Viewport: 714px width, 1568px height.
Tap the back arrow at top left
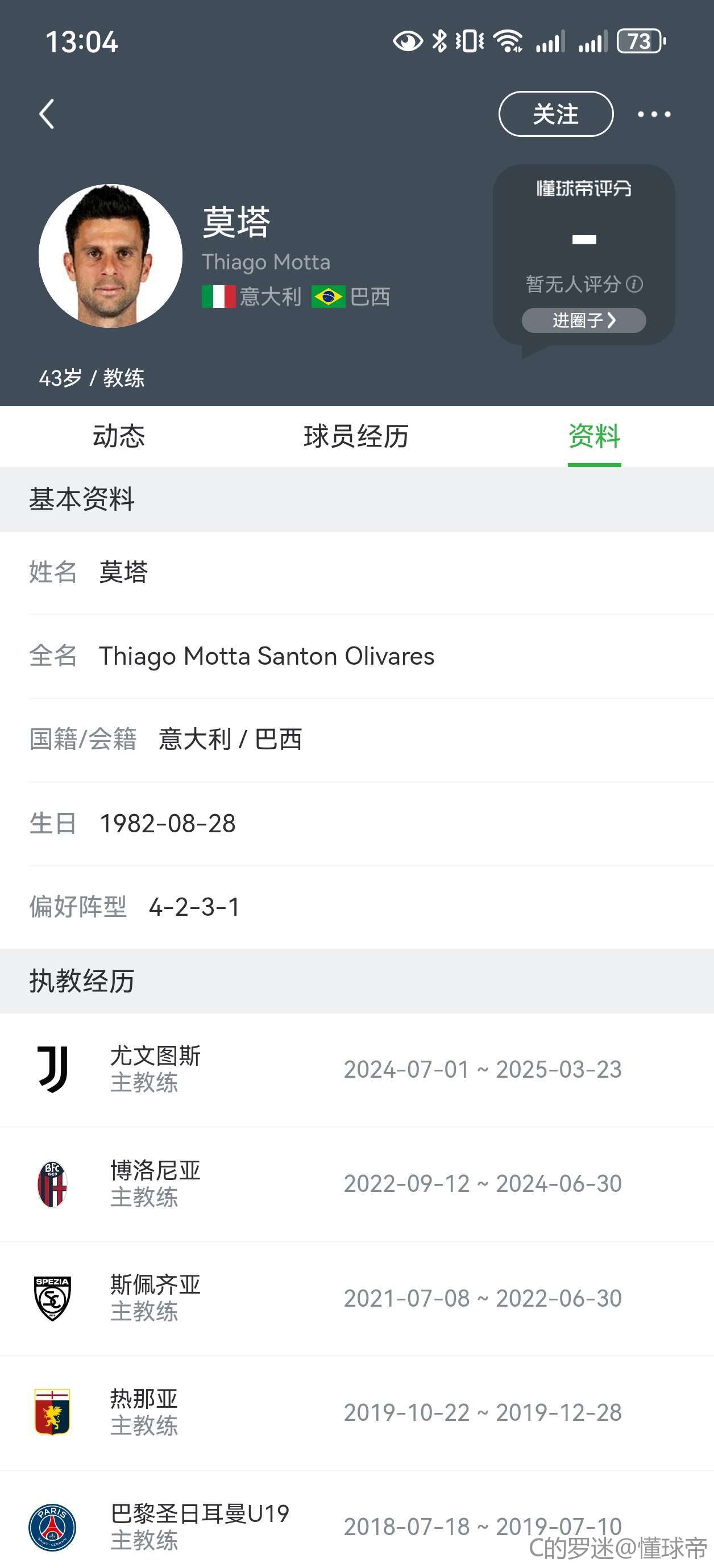47,113
